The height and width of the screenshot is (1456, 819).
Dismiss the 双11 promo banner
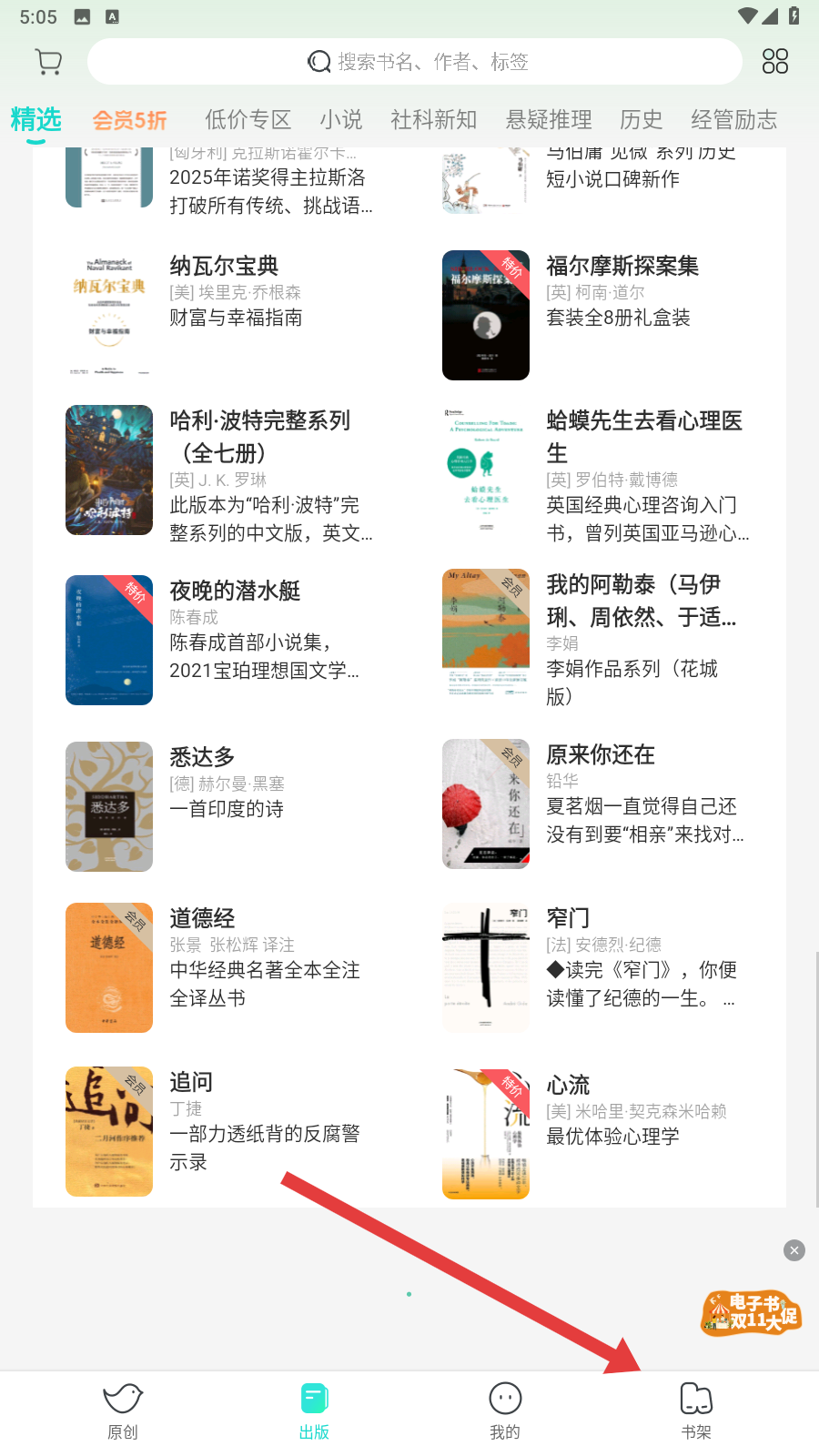tap(794, 1250)
